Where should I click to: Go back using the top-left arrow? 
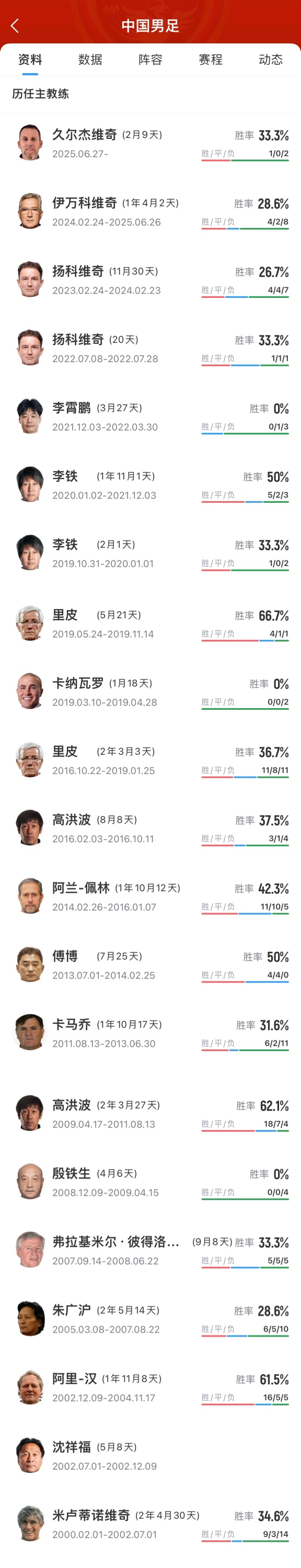click(15, 26)
